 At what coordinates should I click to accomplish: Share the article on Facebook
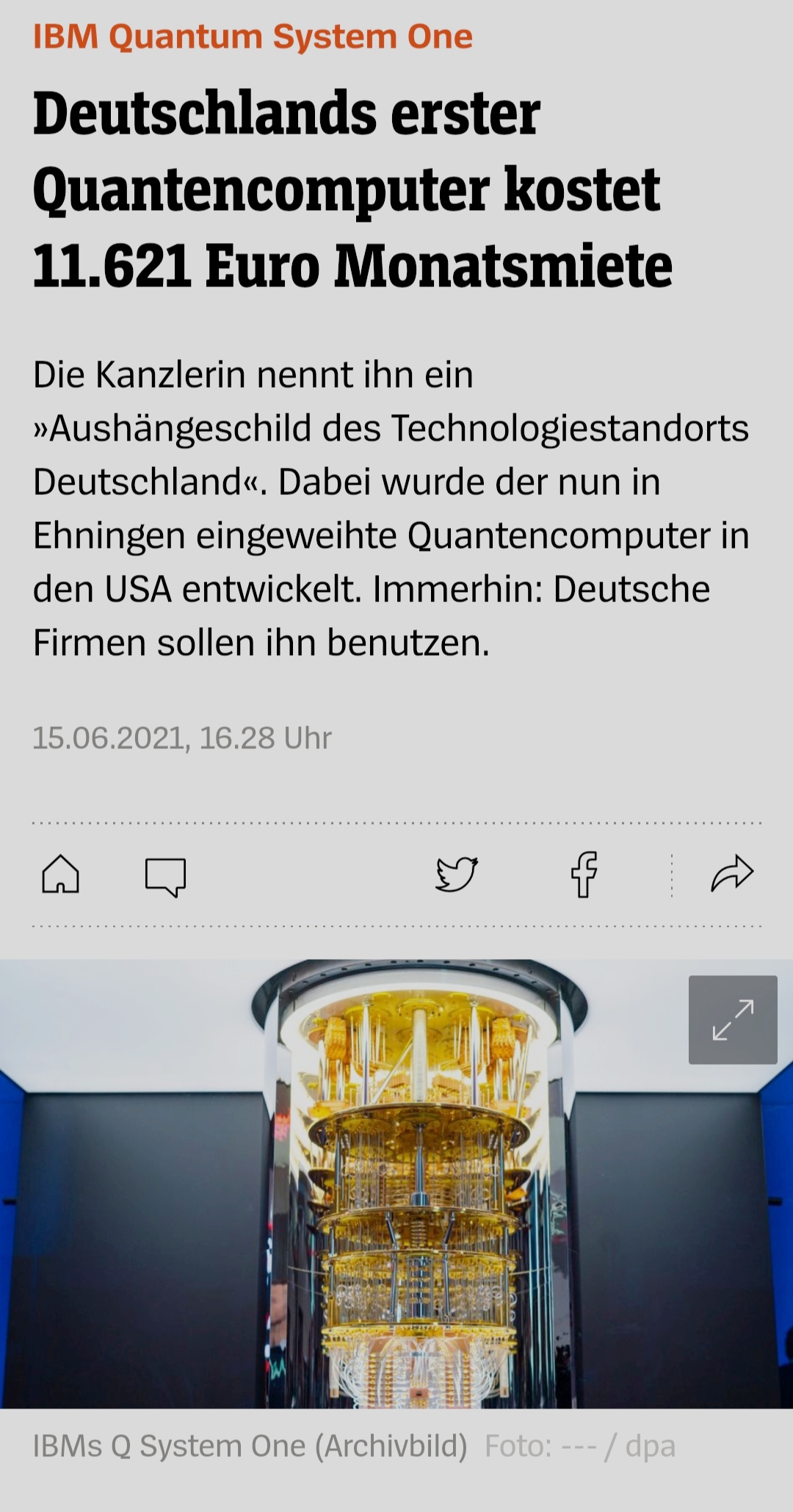[584, 874]
